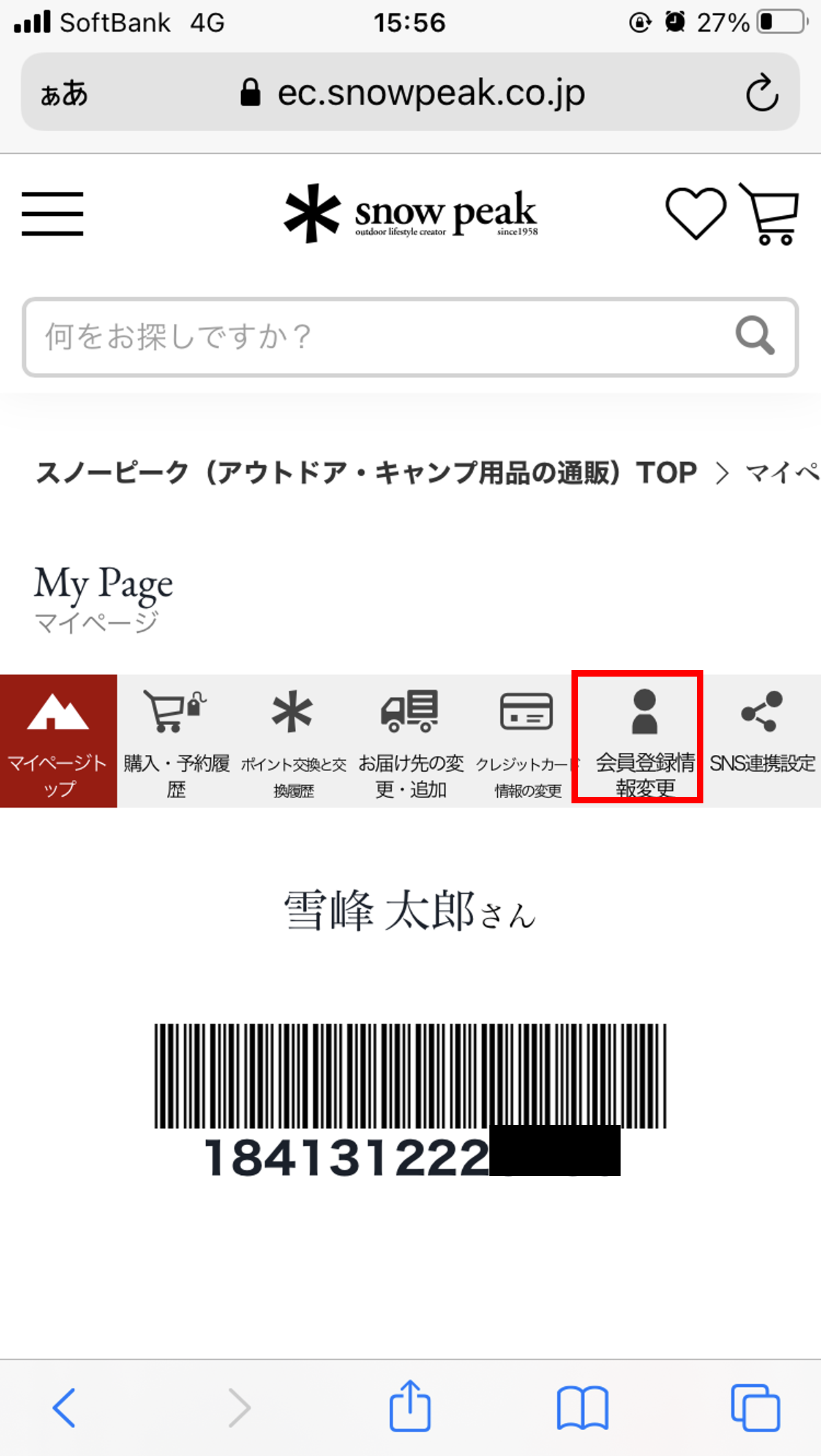This screenshot has height=1456, width=821.
Task: Select the マイページトップ tab
Action: [x=58, y=741]
